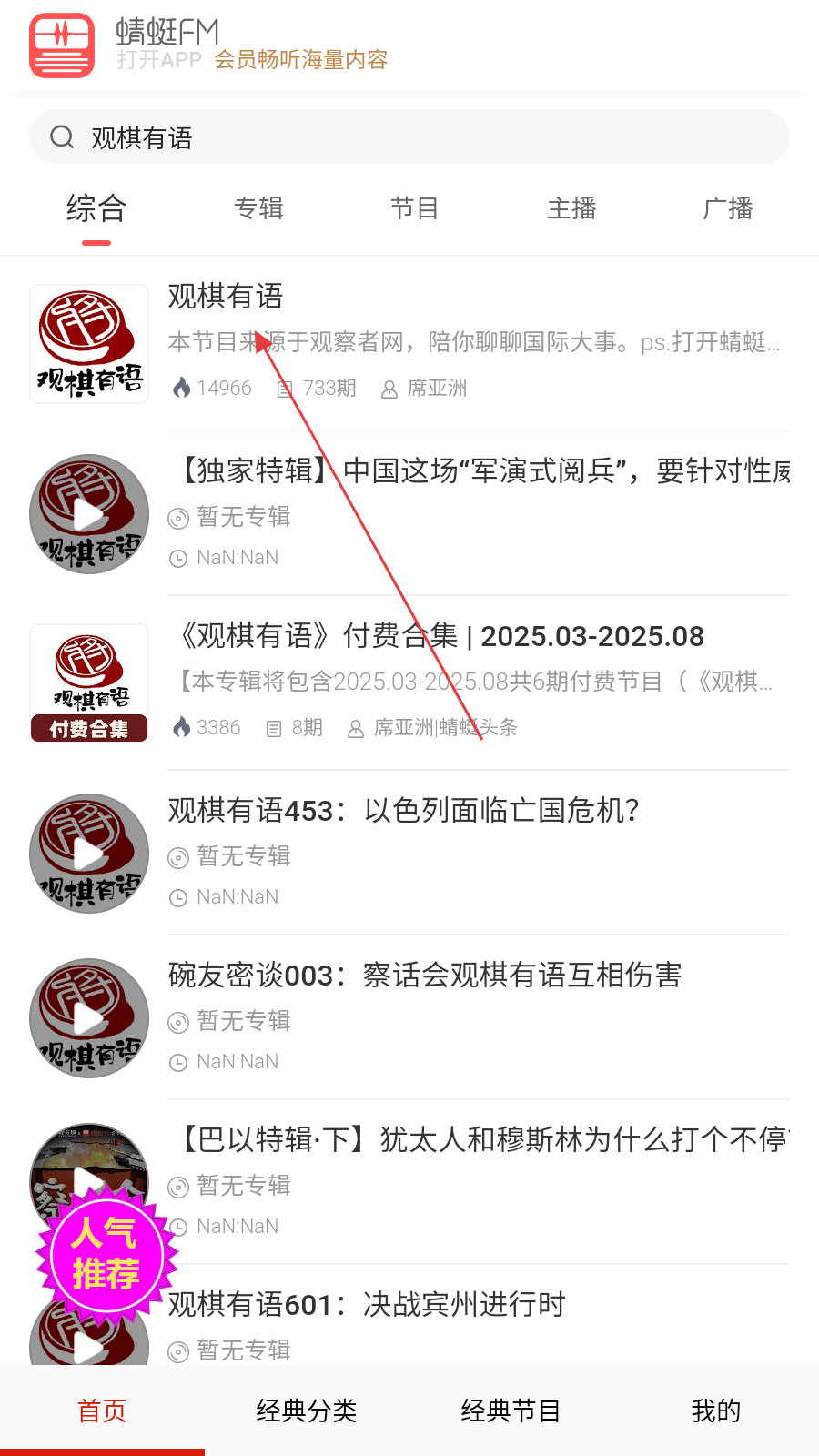
Task: Open the 观棋有语 album with 733期
Action: click(409, 344)
